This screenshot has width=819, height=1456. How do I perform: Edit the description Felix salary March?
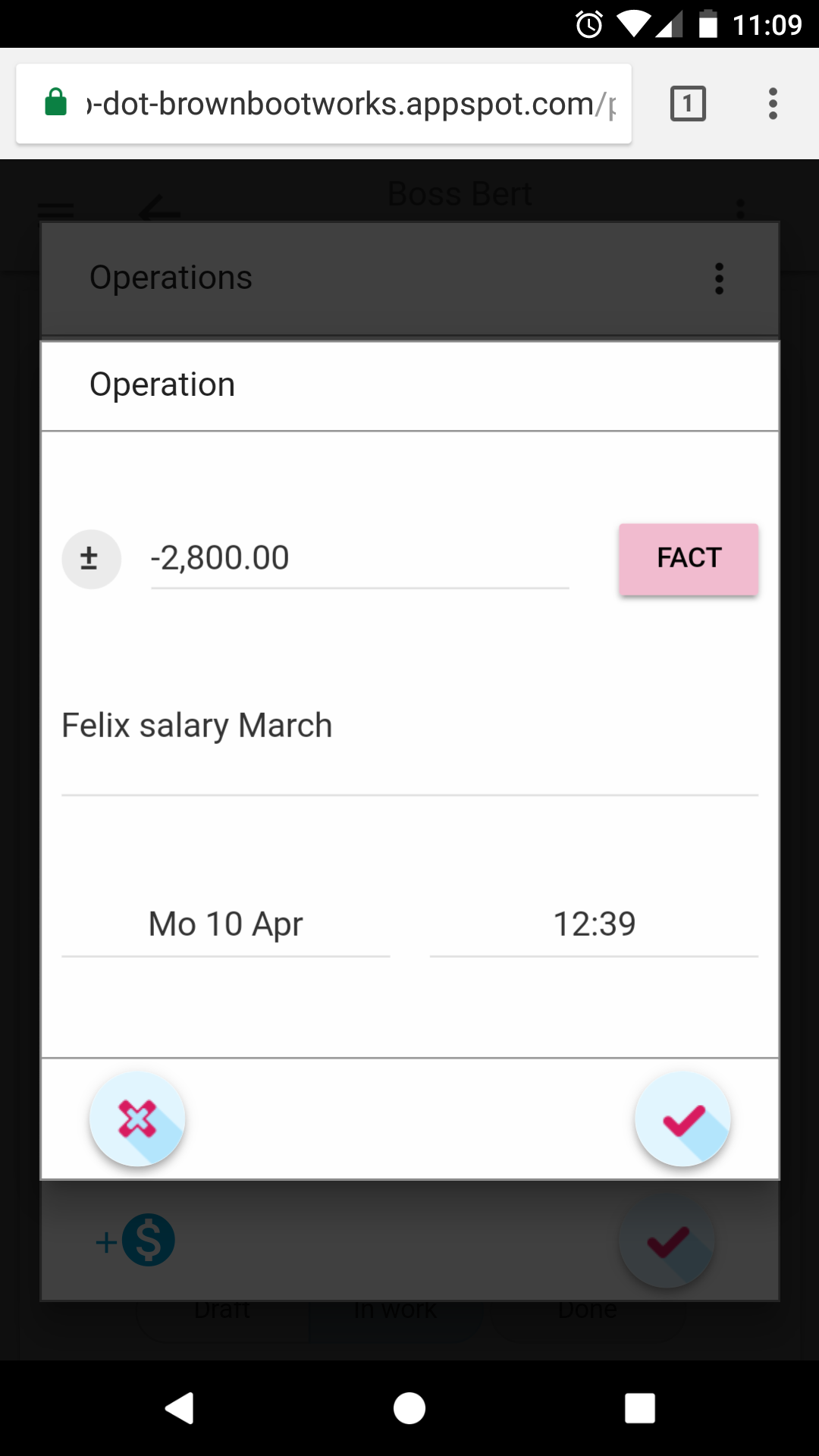[409, 726]
